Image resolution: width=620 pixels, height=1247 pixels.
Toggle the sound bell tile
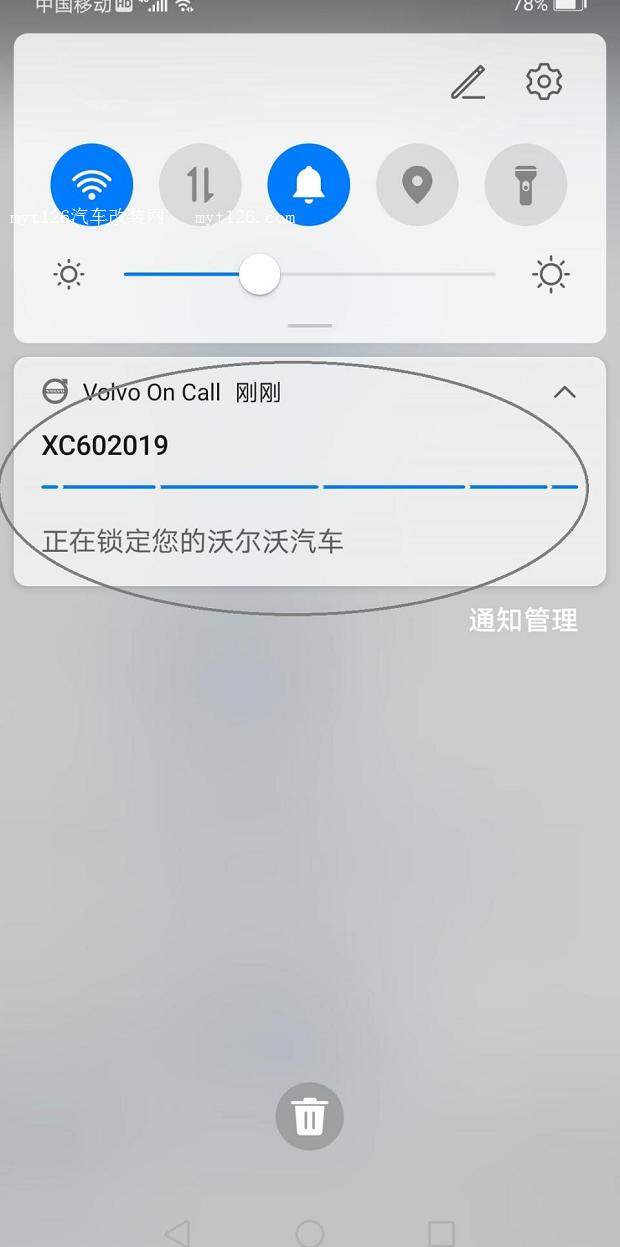tap(309, 185)
